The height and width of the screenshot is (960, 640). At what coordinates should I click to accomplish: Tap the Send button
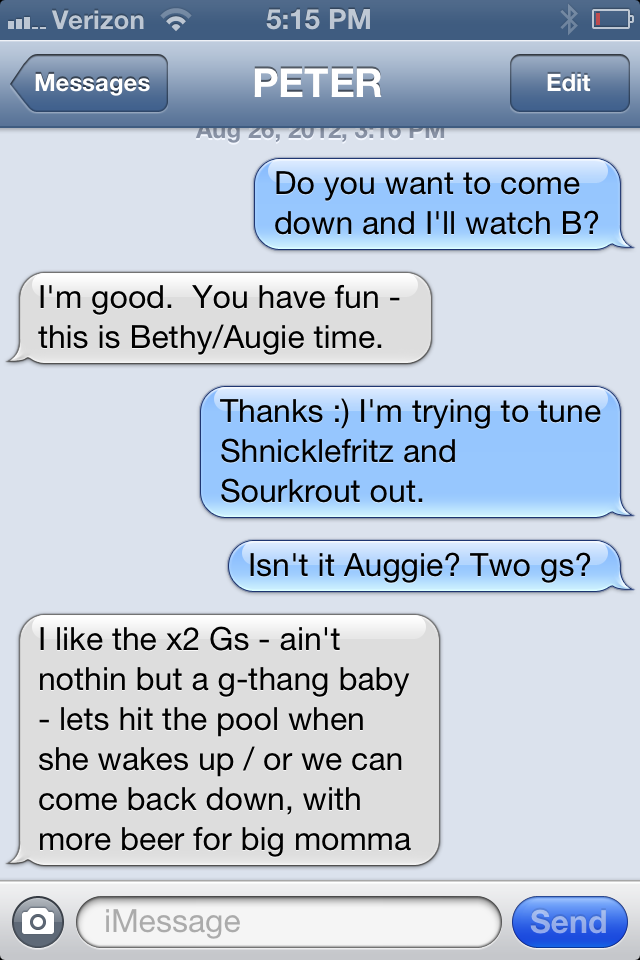pyautogui.click(x=568, y=921)
